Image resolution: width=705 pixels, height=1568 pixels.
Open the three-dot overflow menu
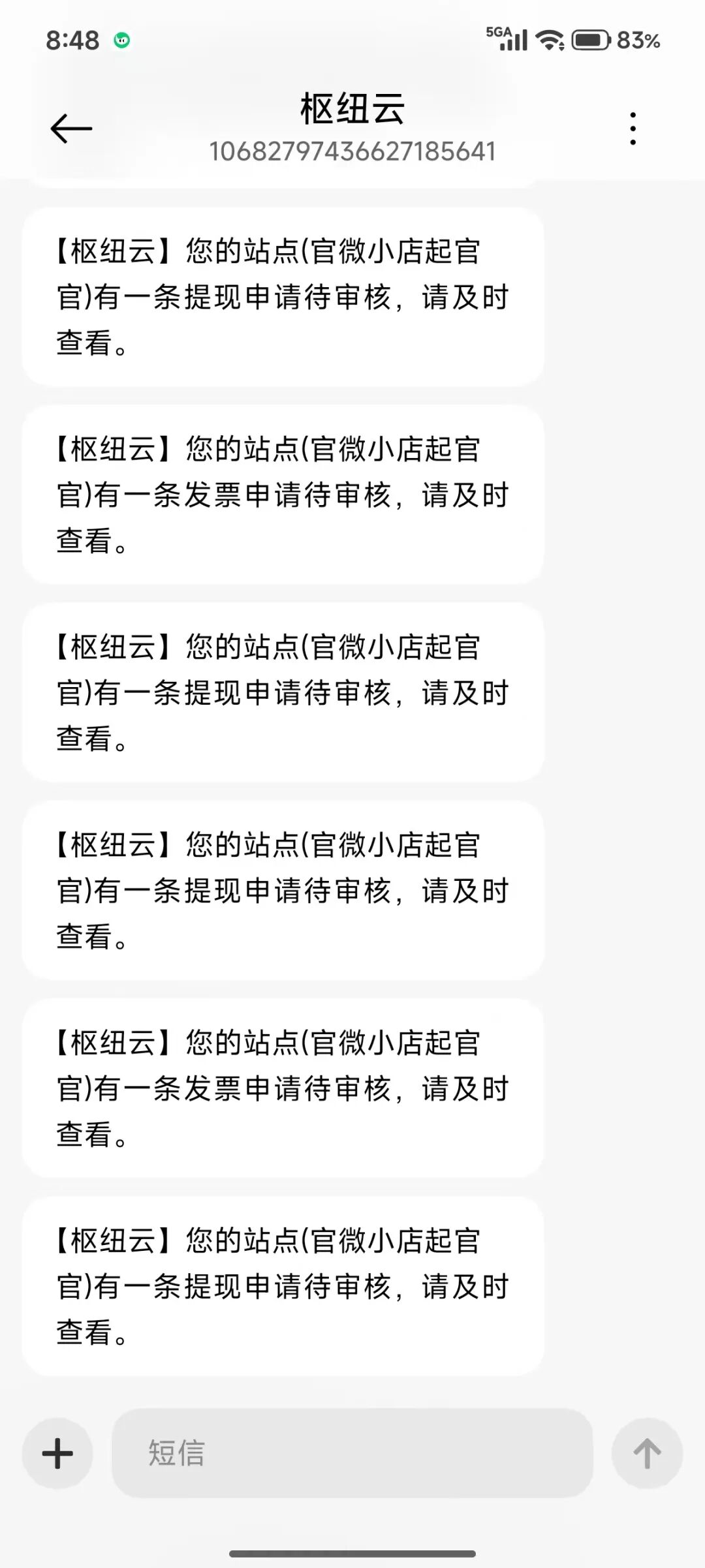[x=633, y=128]
